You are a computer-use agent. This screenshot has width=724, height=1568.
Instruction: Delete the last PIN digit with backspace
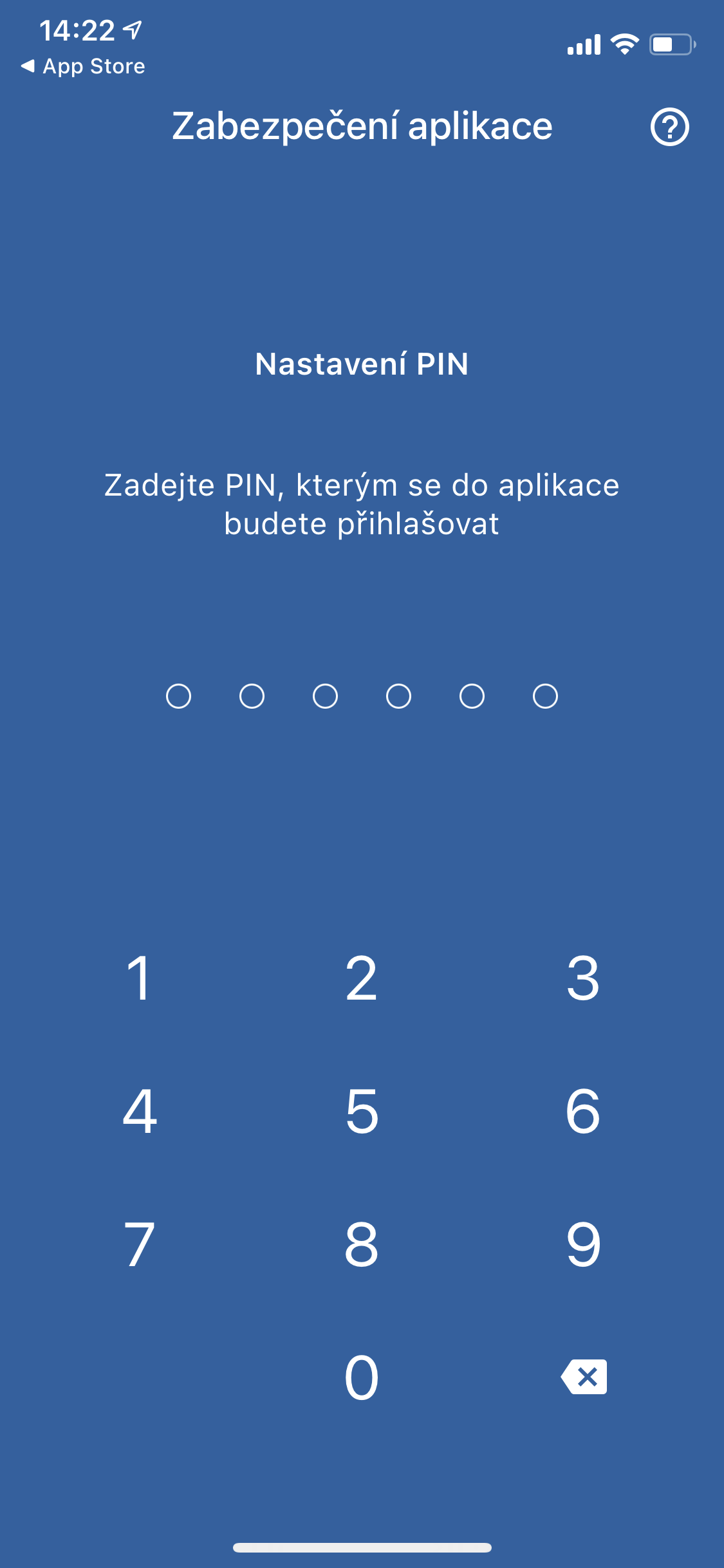[584, 1377]
